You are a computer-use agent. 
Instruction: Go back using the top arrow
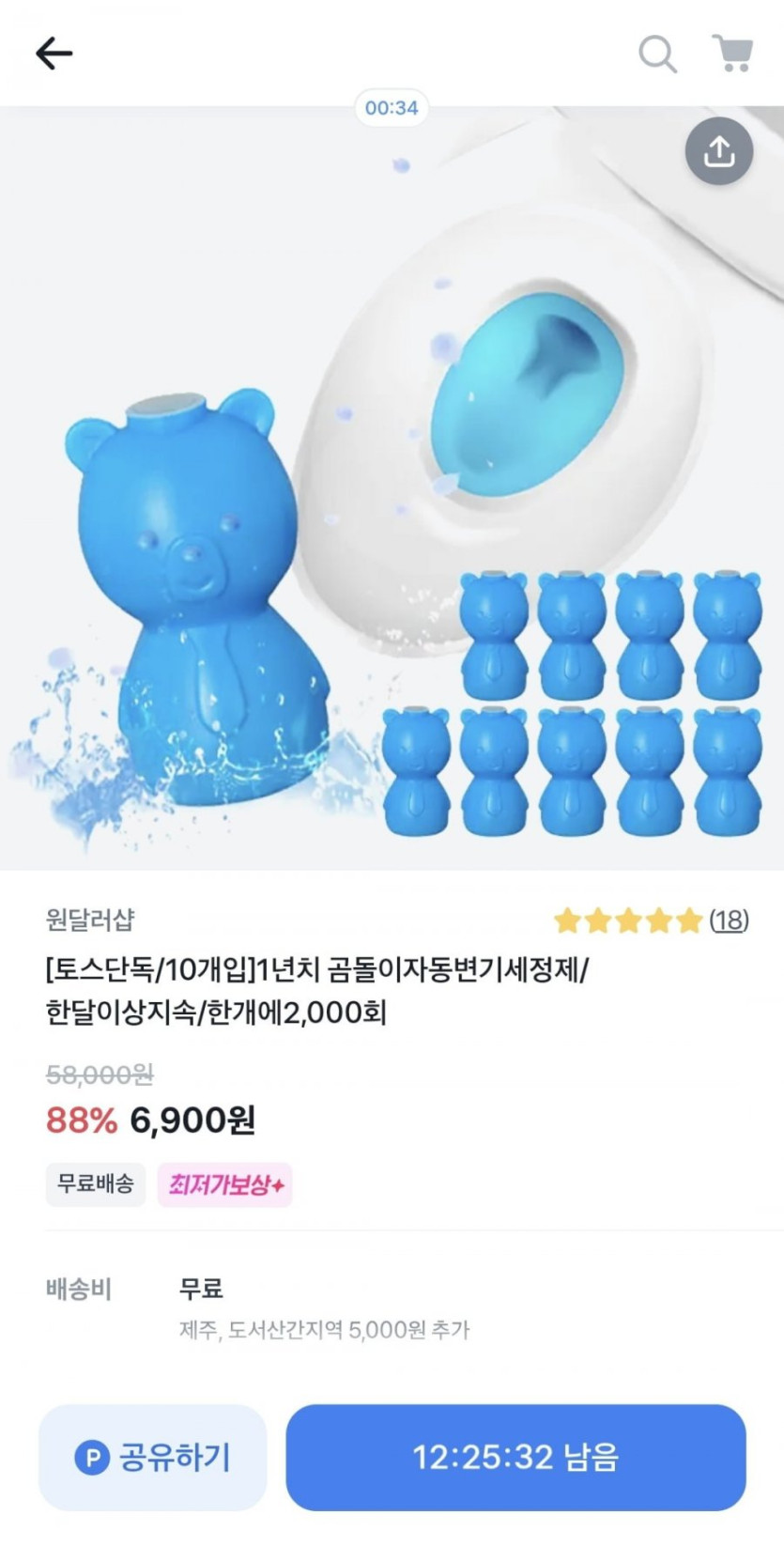pos(54,54)
